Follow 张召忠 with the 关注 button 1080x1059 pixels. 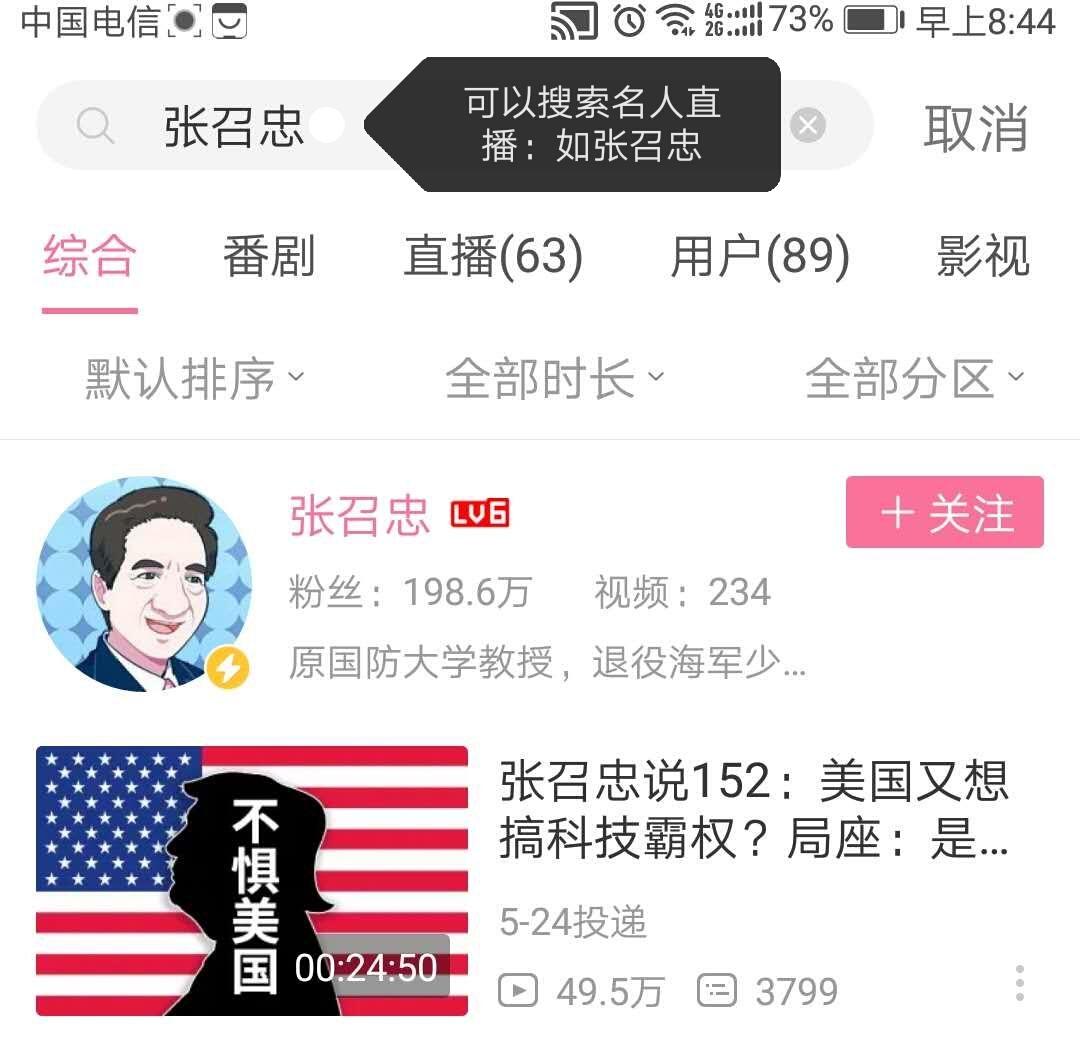(x=944, y=512)
